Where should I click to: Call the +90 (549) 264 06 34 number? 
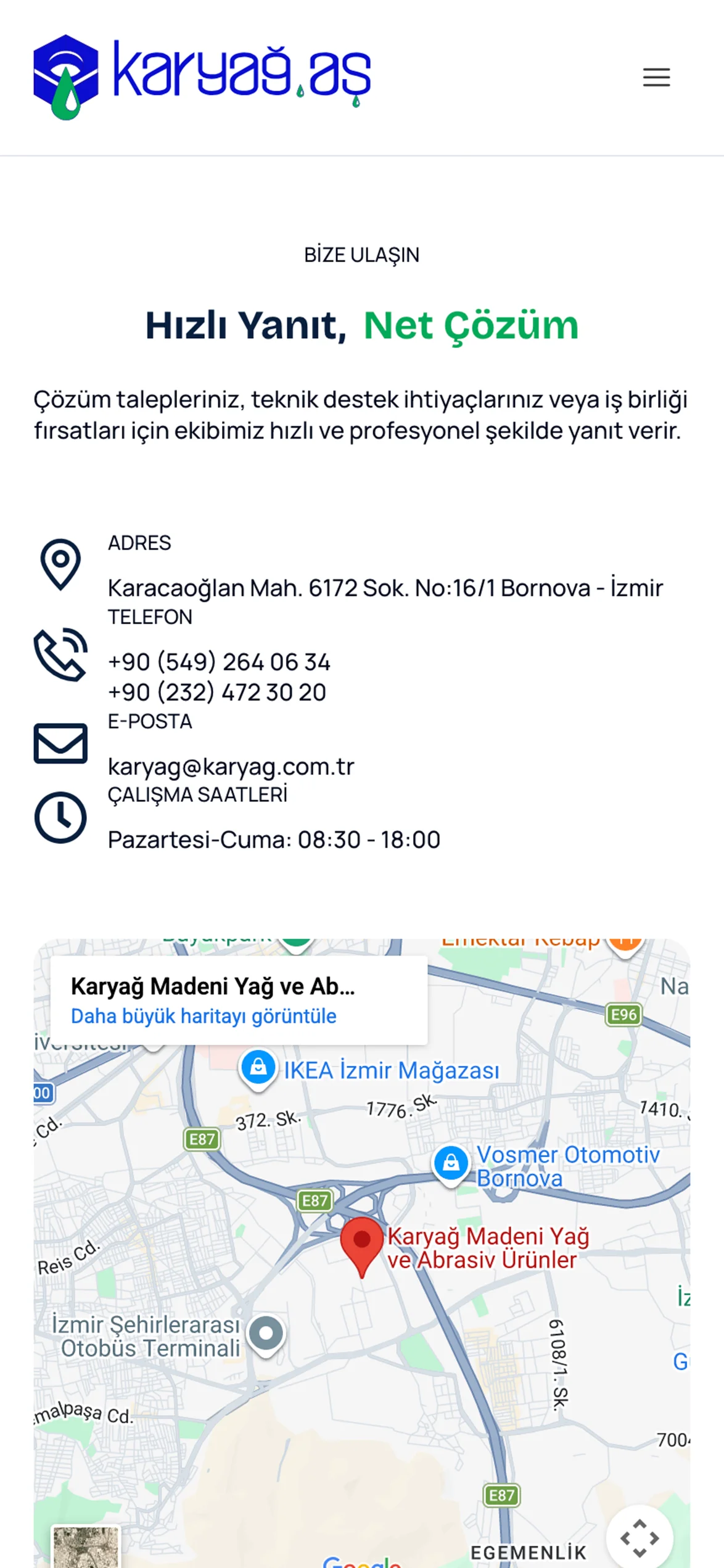point(219,662)
